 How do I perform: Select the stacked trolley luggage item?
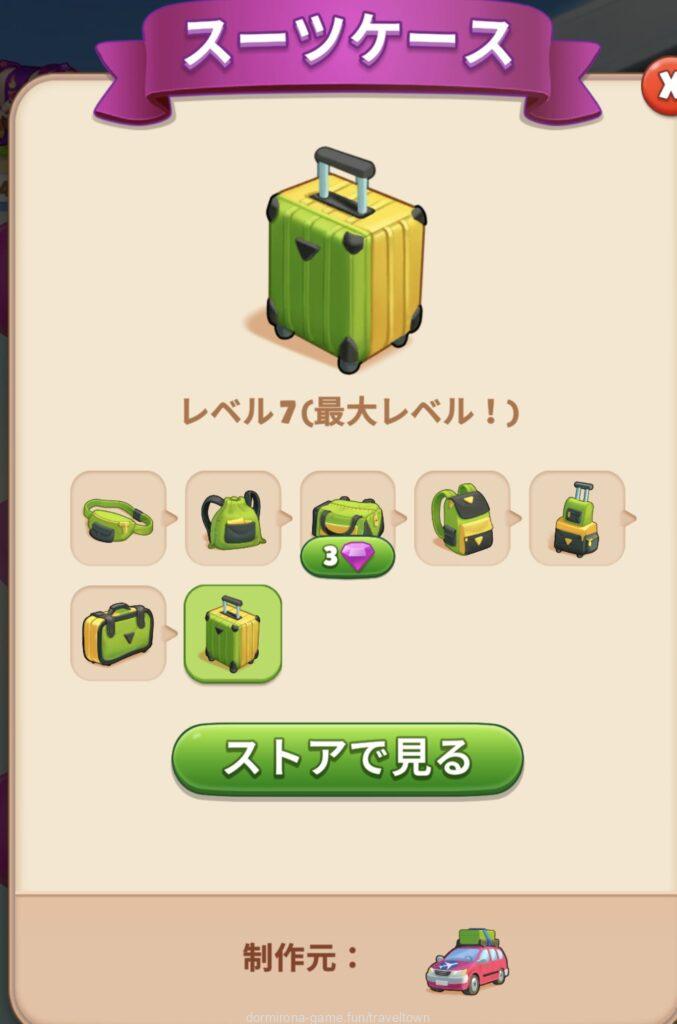[x=576, y=518]
